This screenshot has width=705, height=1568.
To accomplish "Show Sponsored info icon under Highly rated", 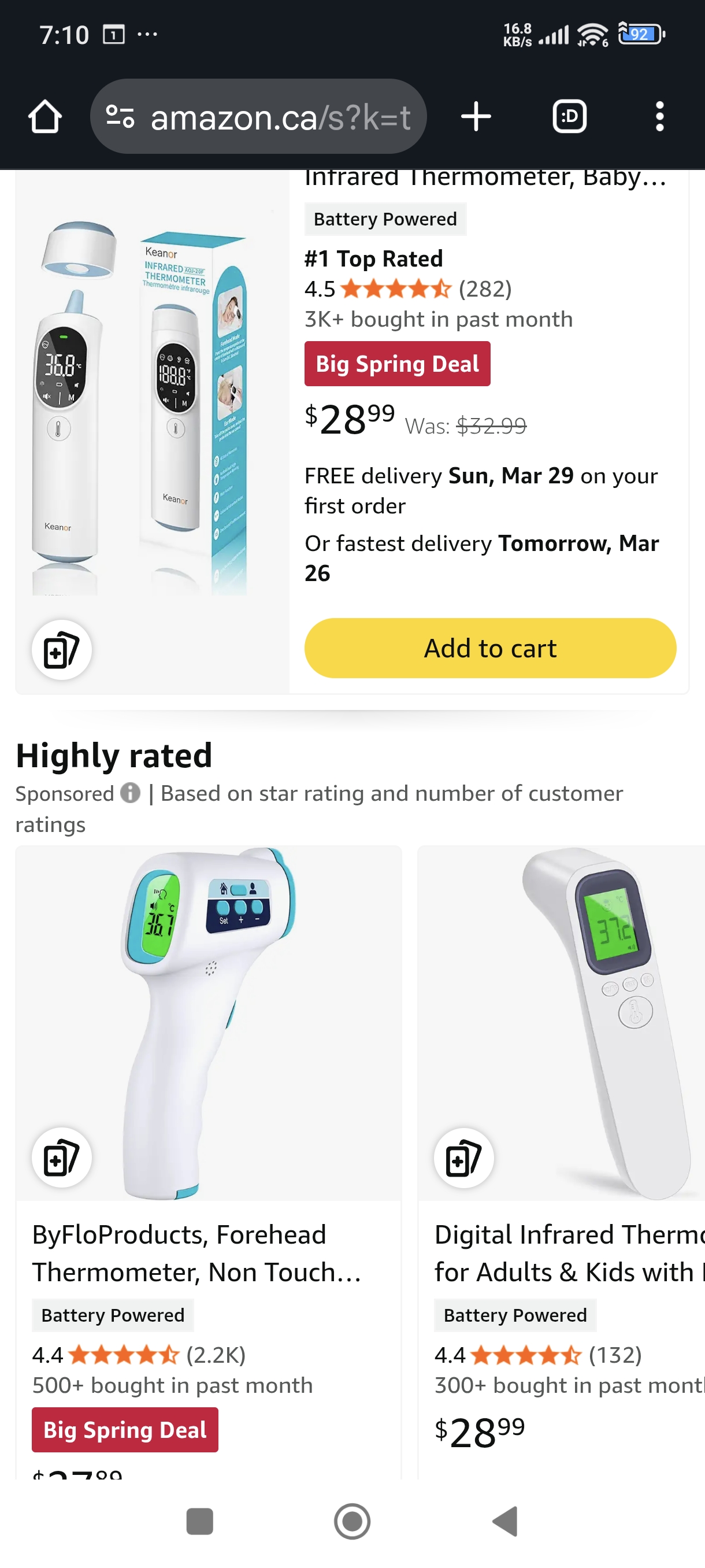I will point(130,793).
